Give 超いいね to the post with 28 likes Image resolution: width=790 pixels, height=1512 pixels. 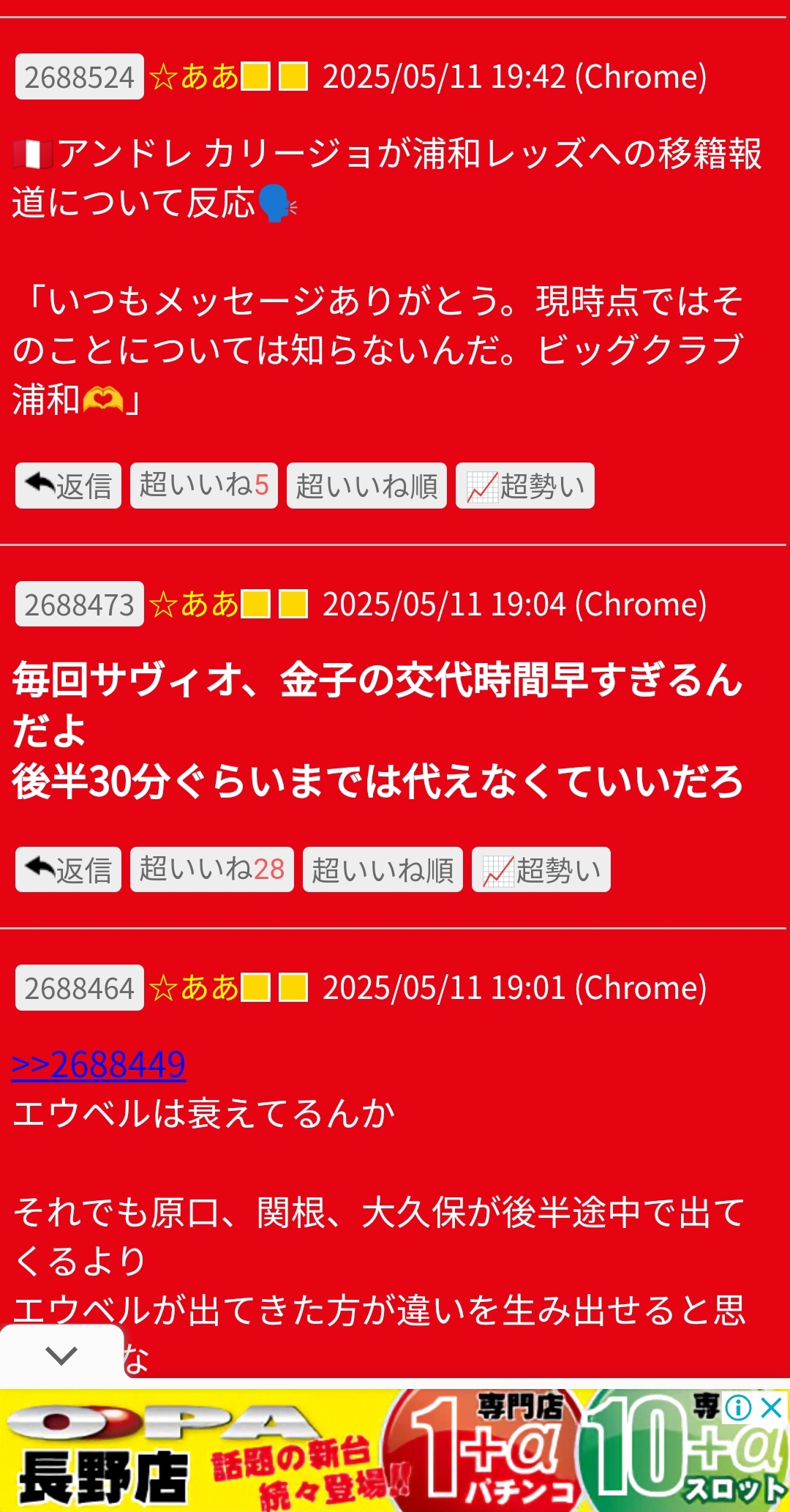point(212,869)
